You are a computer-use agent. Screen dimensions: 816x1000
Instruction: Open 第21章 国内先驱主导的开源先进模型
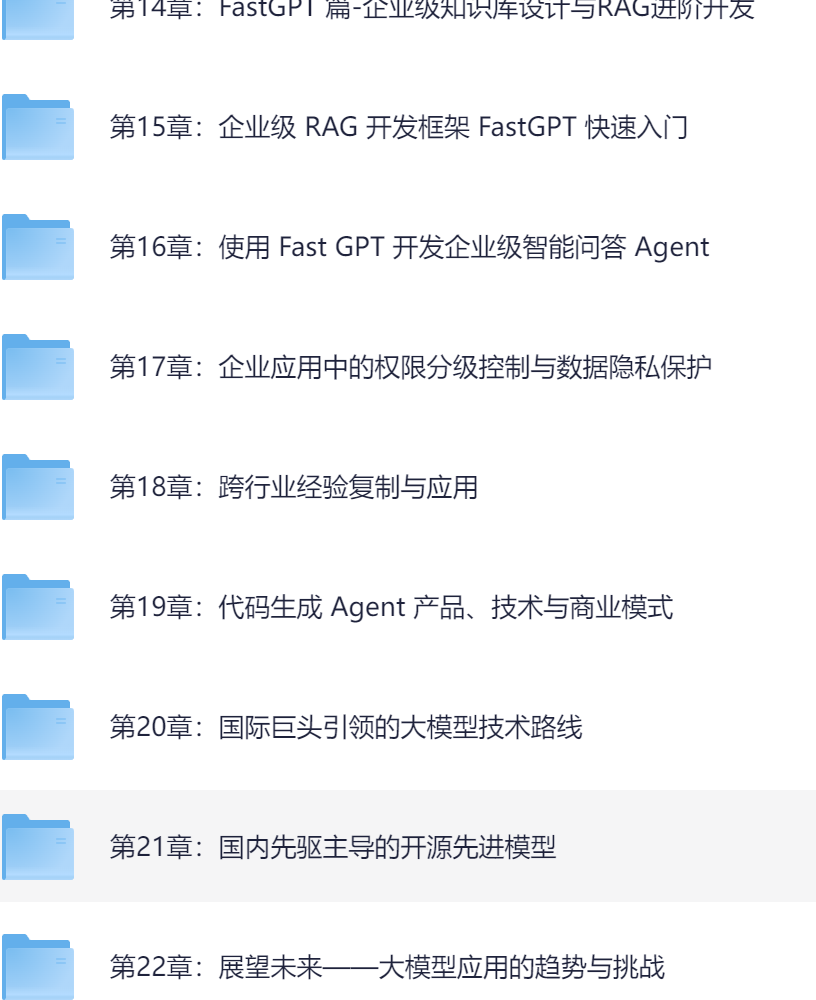332,848
